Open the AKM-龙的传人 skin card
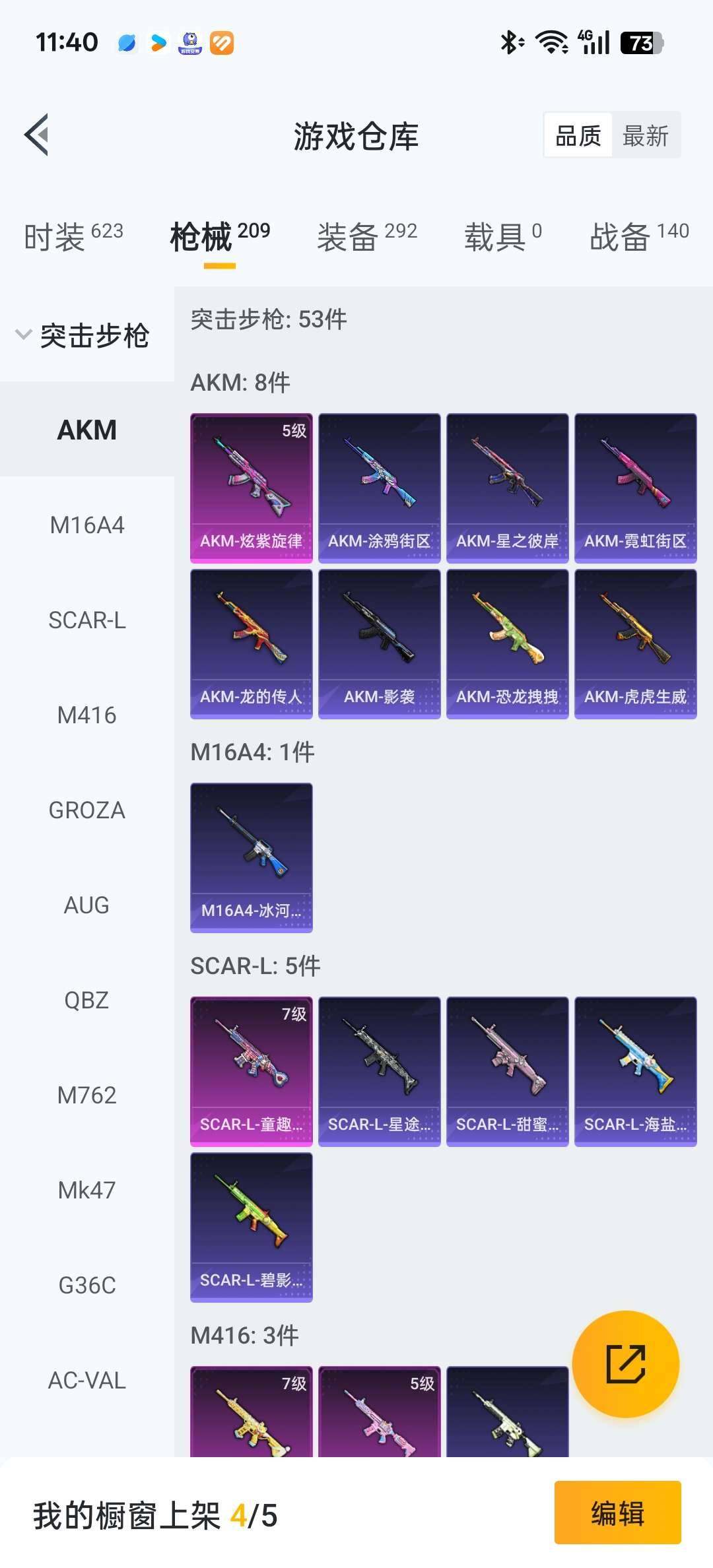713x1568 pixels. [251, 644]
